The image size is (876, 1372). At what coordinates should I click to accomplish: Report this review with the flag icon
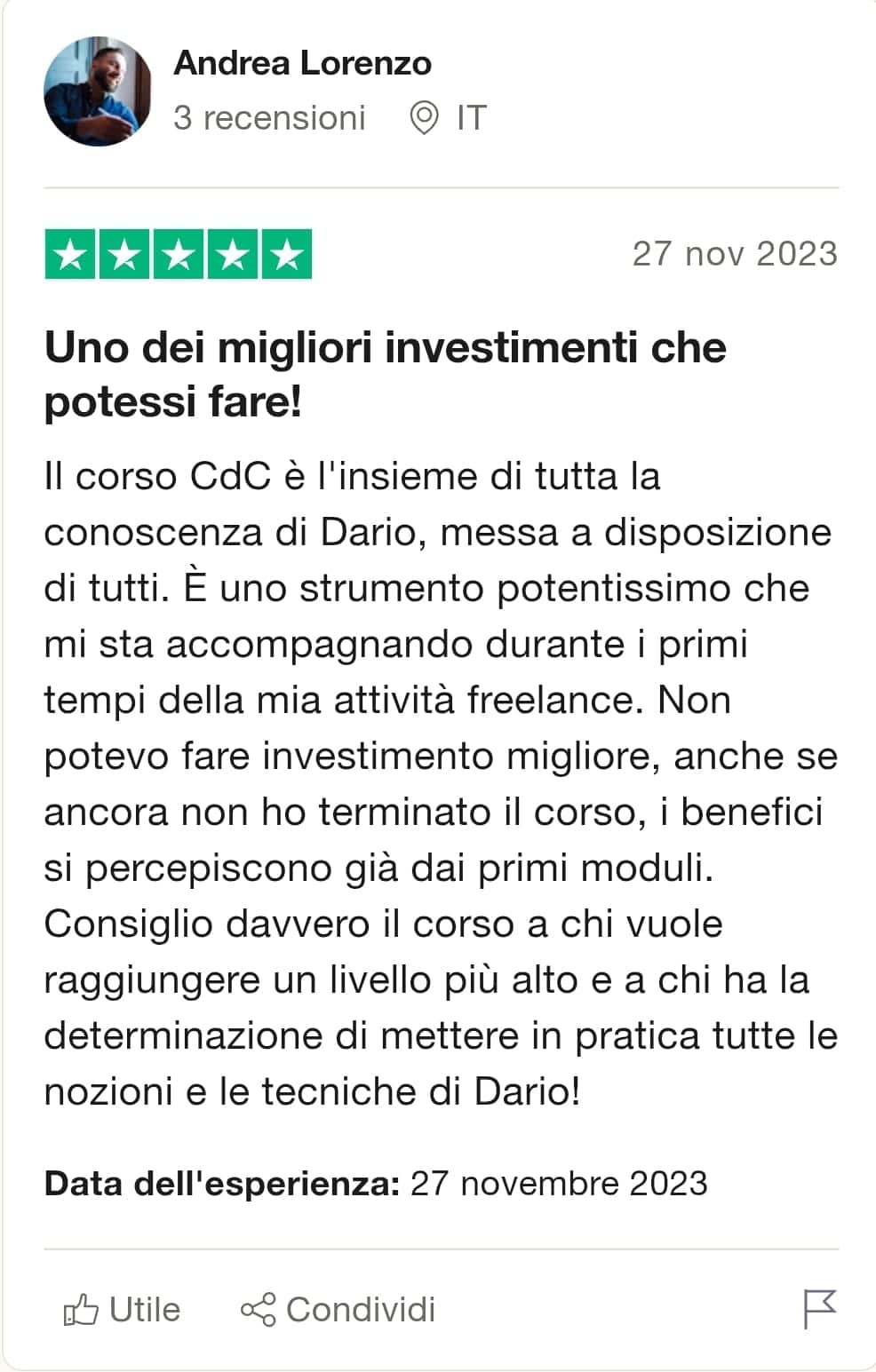click(819, 1309)
